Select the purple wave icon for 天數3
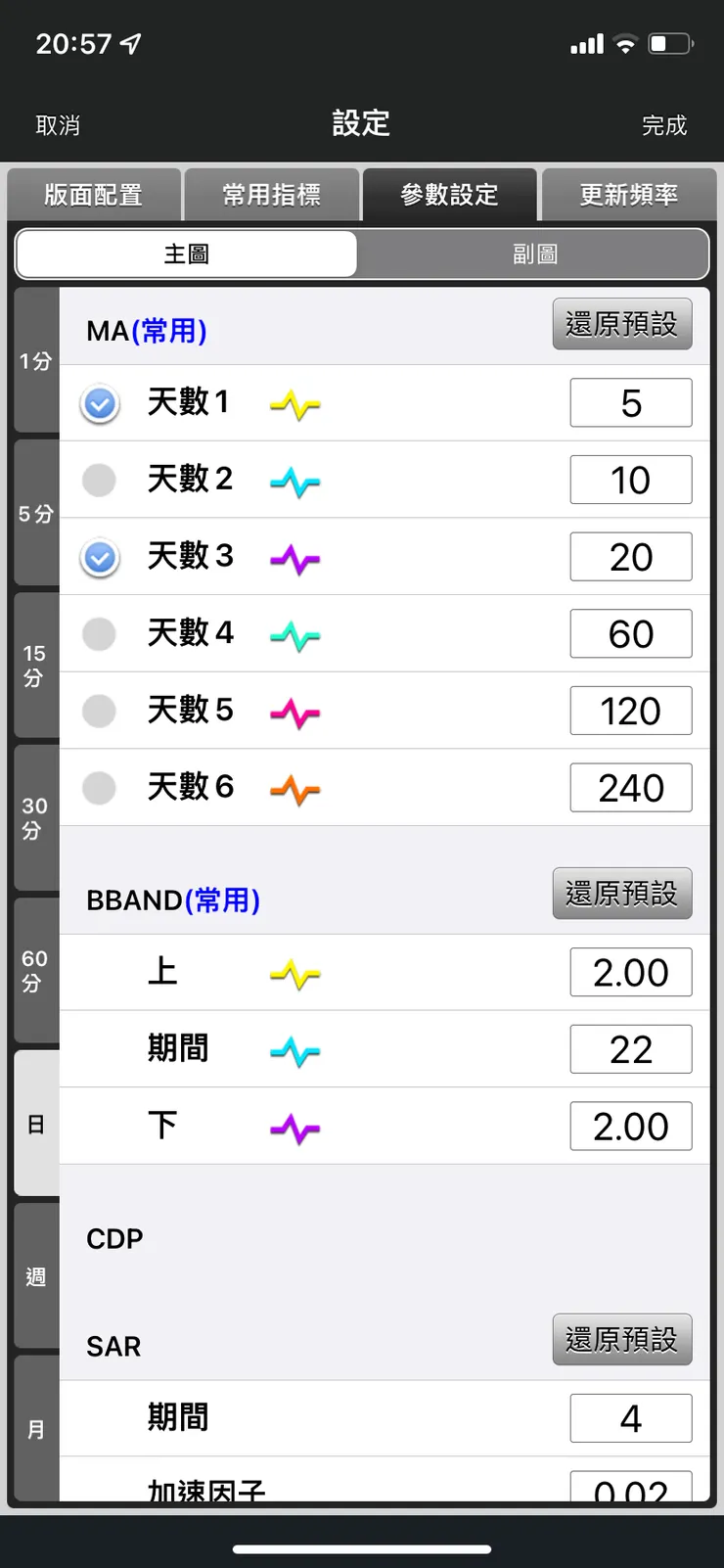The width and height of the screenshot is (724, 1568). click(x=294, y=557)
